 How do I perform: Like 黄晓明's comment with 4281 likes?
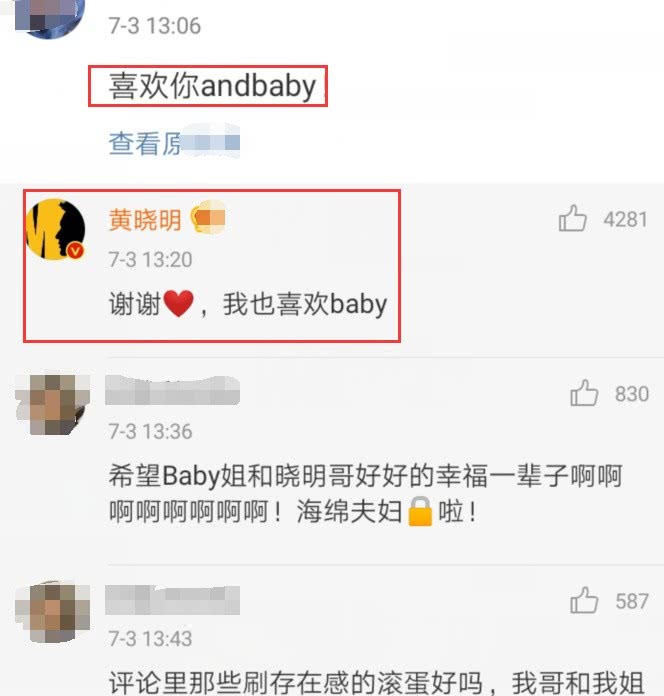[x=573, y=218]
